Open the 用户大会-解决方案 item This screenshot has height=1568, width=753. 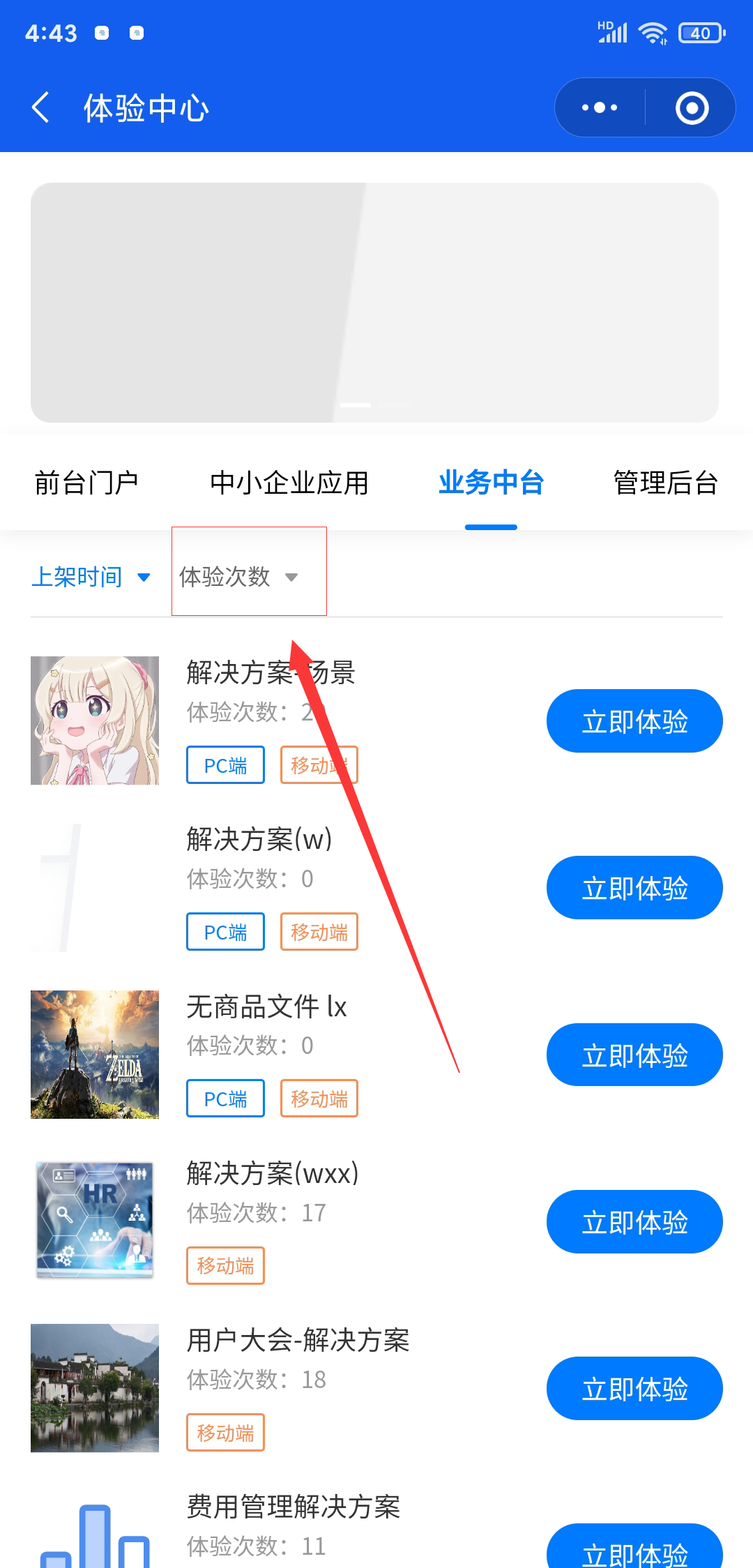298,1340
